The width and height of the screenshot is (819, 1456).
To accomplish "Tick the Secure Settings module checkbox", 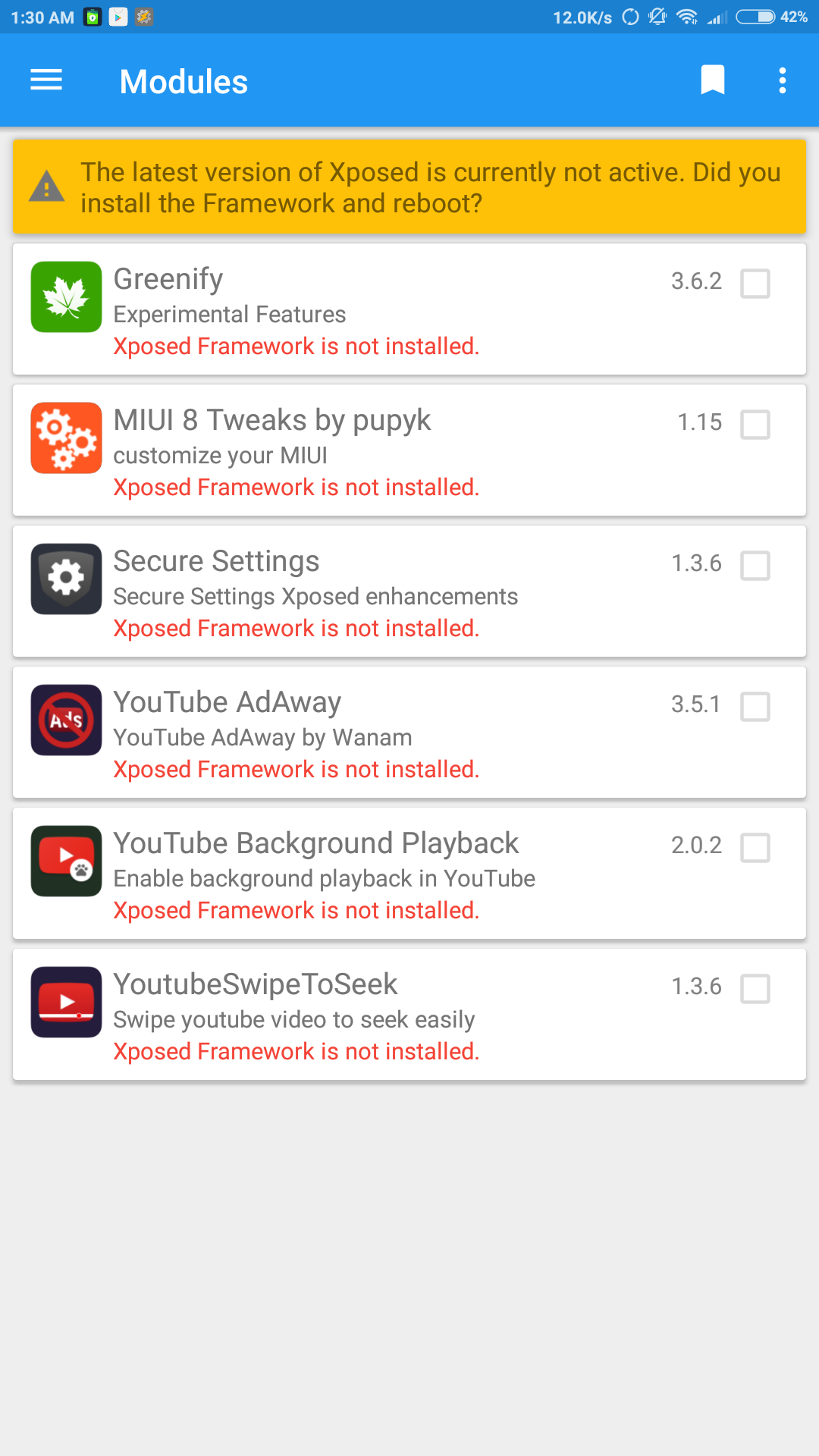I will pyautogui.click(x=755, y=566).
